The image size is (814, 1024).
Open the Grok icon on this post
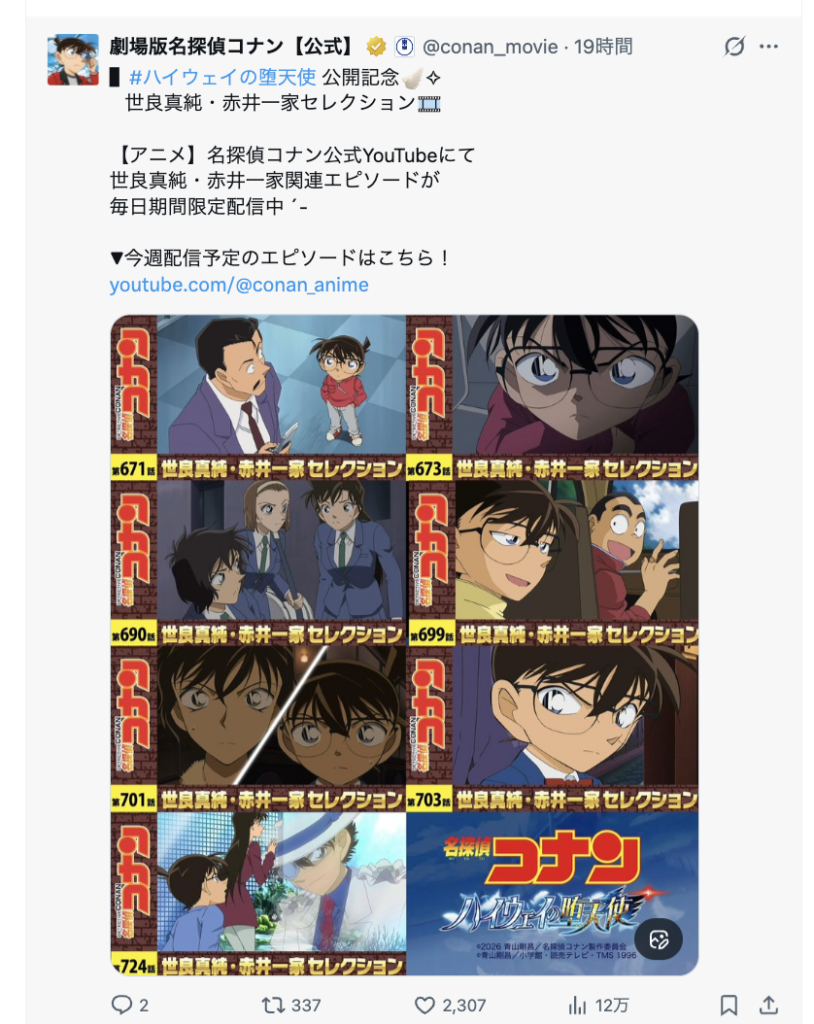click(735, 47)
